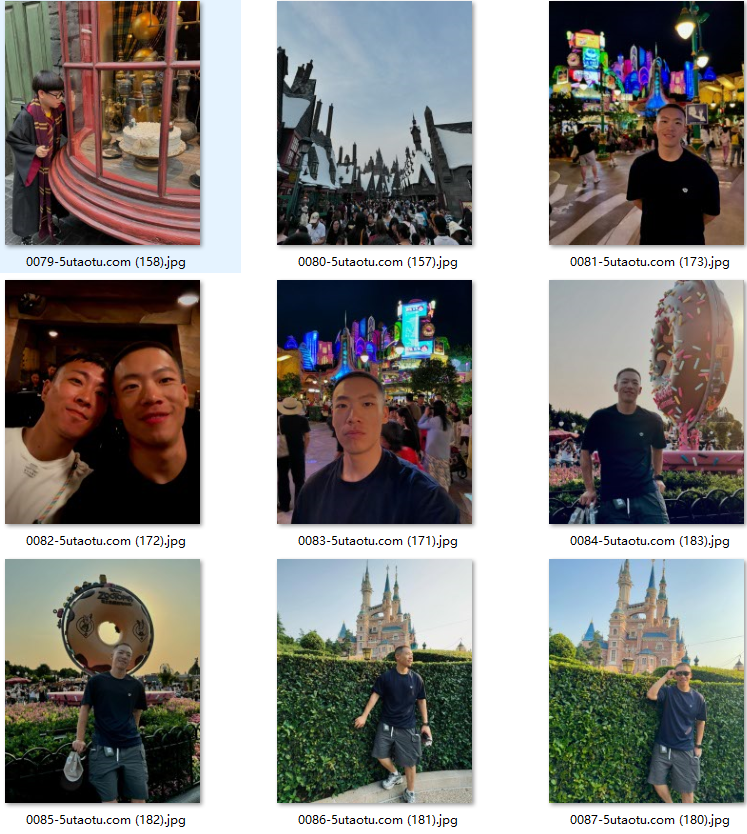Select image 0083-5utaotu.com (171).jpg
747x834 pixels.
(374, 402)
